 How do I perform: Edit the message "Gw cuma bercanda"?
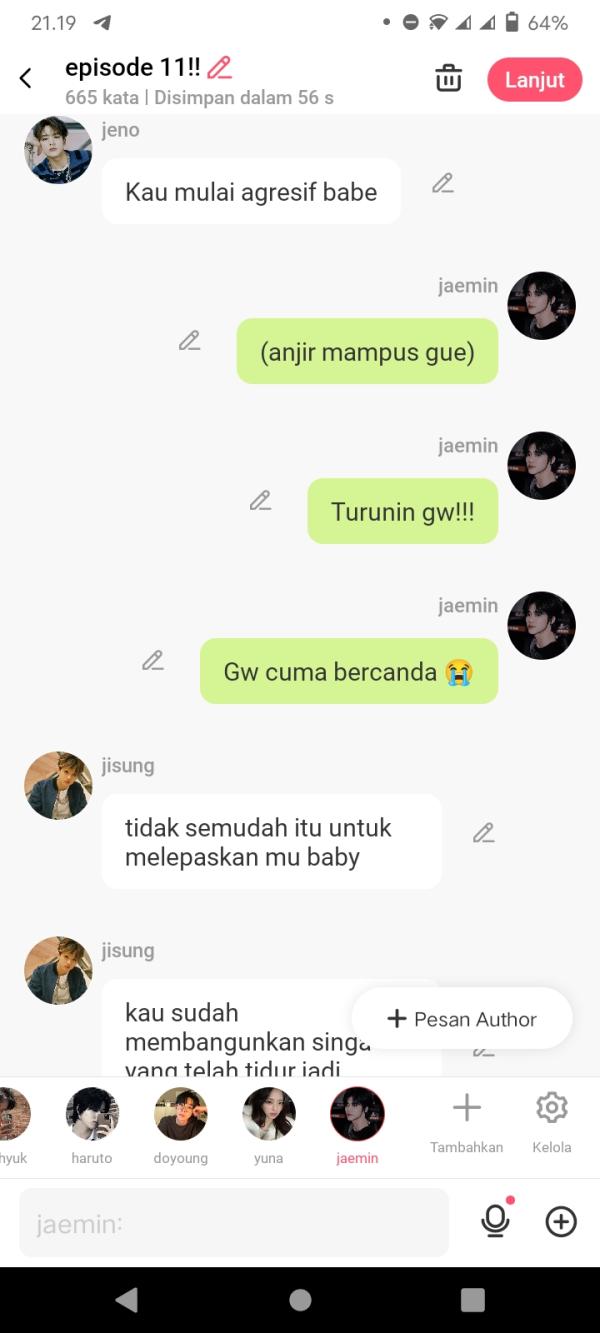[153, 661]
